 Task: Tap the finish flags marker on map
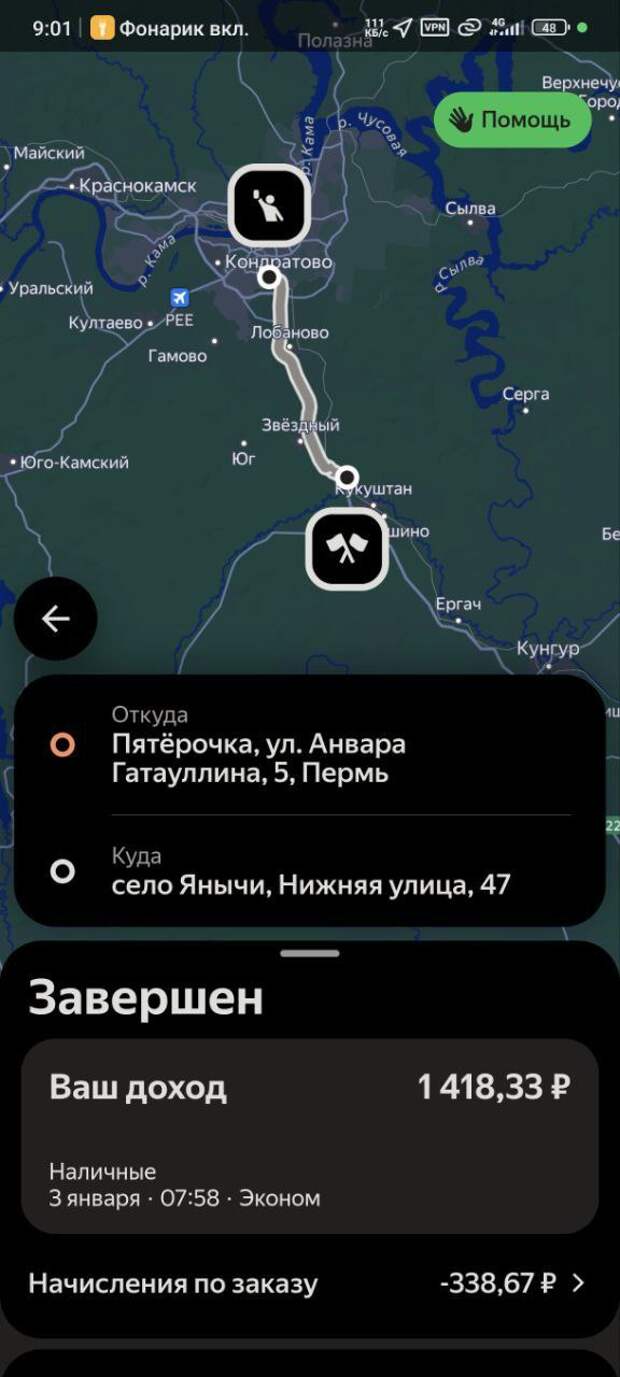pos(347,548)
